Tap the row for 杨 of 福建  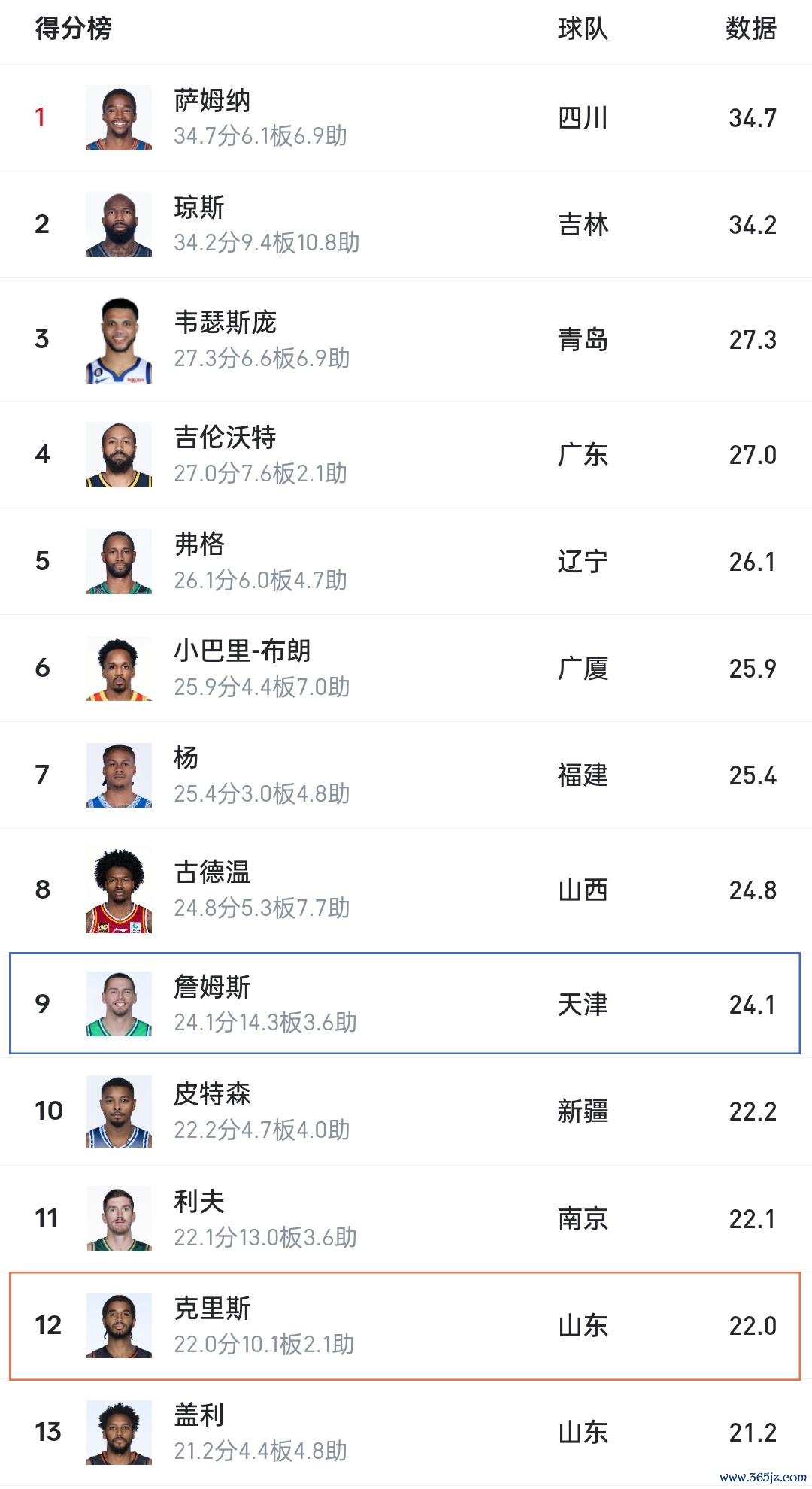(x=406, y=775)
